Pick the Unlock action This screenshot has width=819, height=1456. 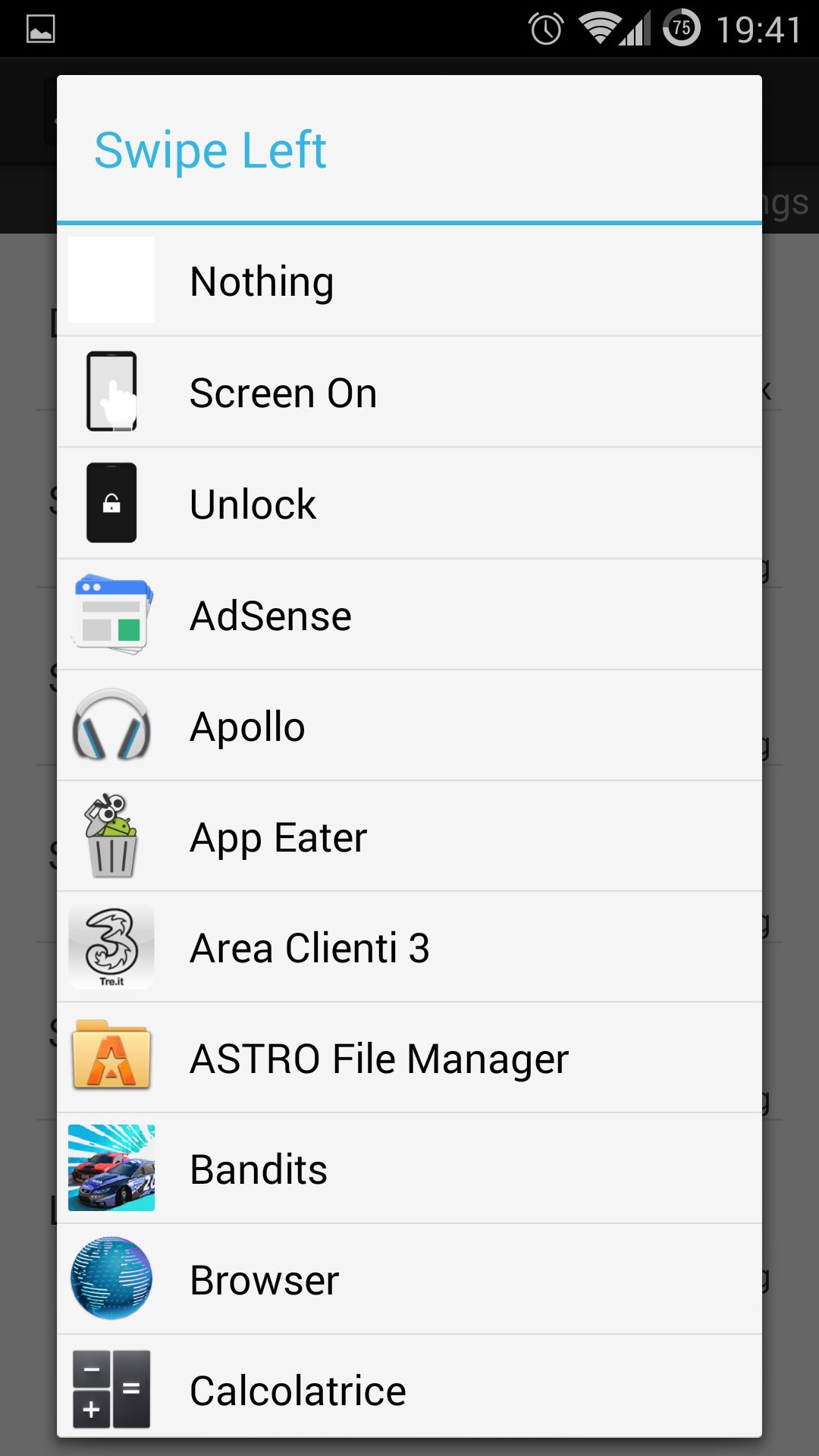pyautogui.click(x=409, y=504)
